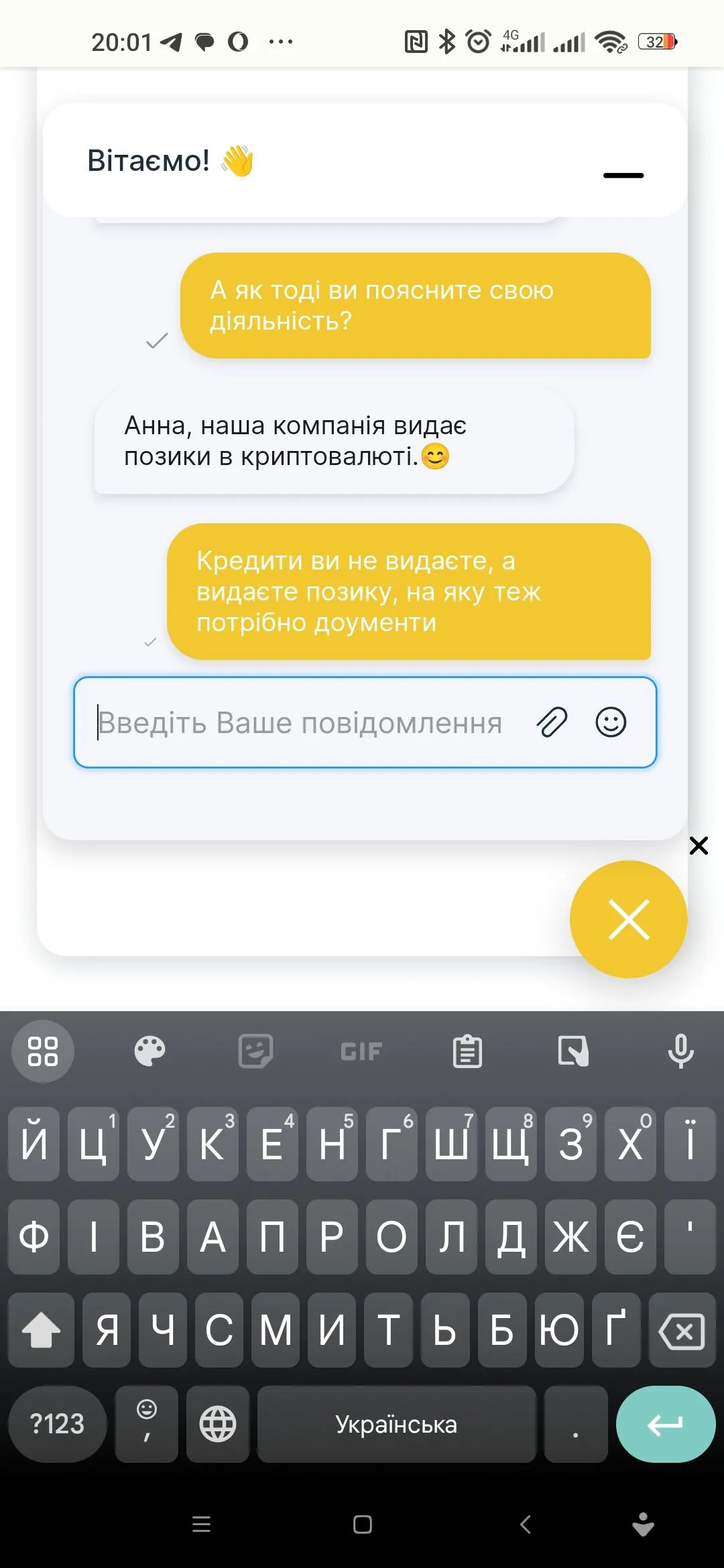Open the keyboard microphone for voice input
The height and width of the screenshot is (1568, 724).
[x=680, y=1051]
